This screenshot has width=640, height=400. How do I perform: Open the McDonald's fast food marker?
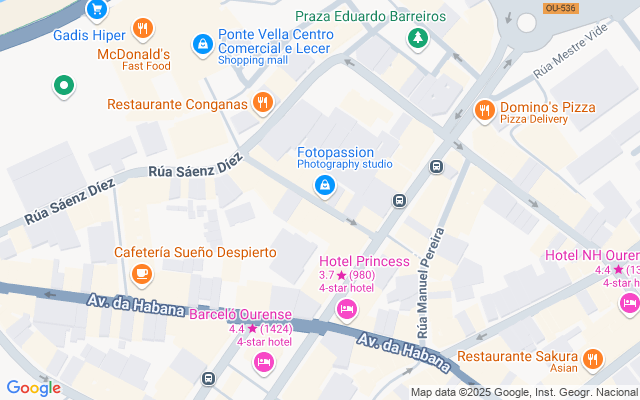click(143, 28)
